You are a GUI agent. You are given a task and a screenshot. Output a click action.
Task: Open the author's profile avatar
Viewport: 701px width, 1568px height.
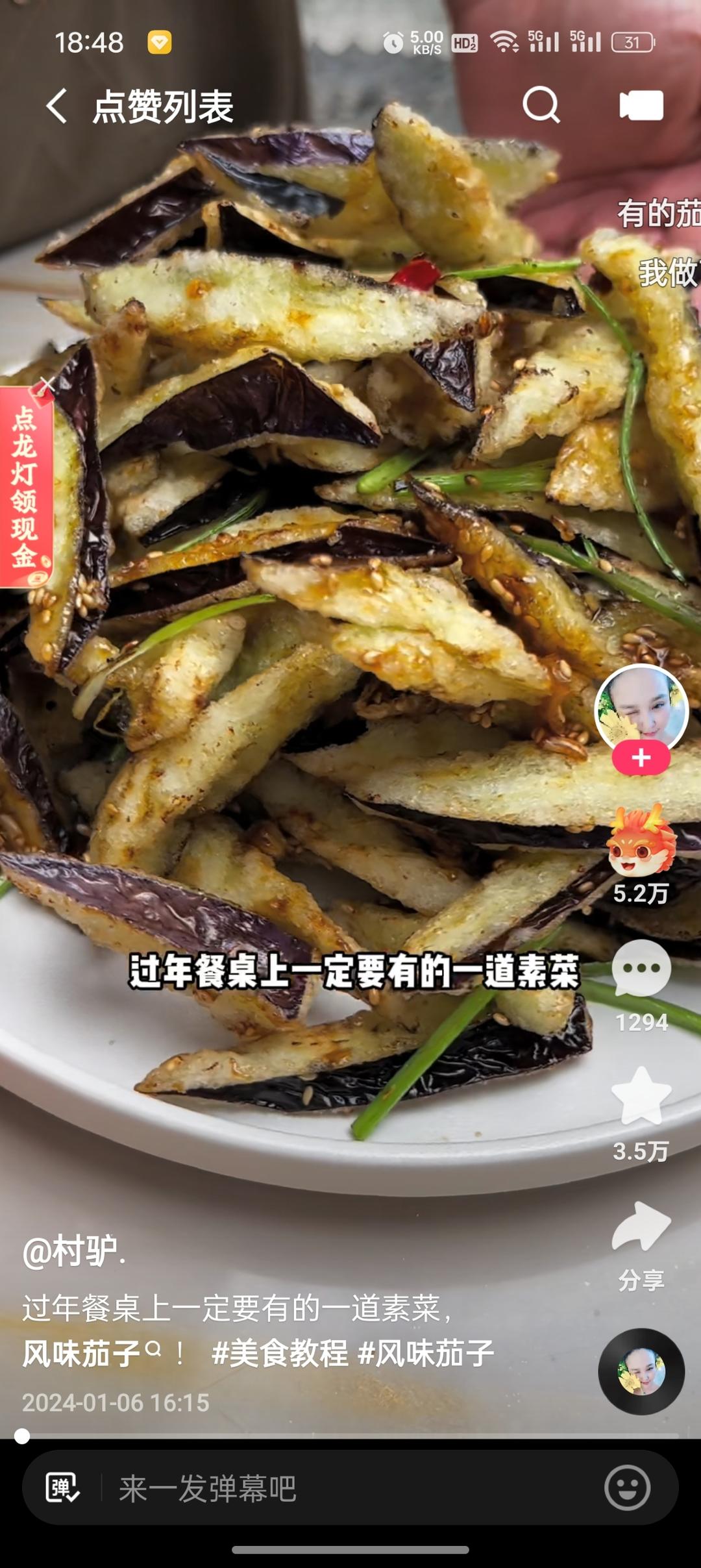(x=641, y=710)
